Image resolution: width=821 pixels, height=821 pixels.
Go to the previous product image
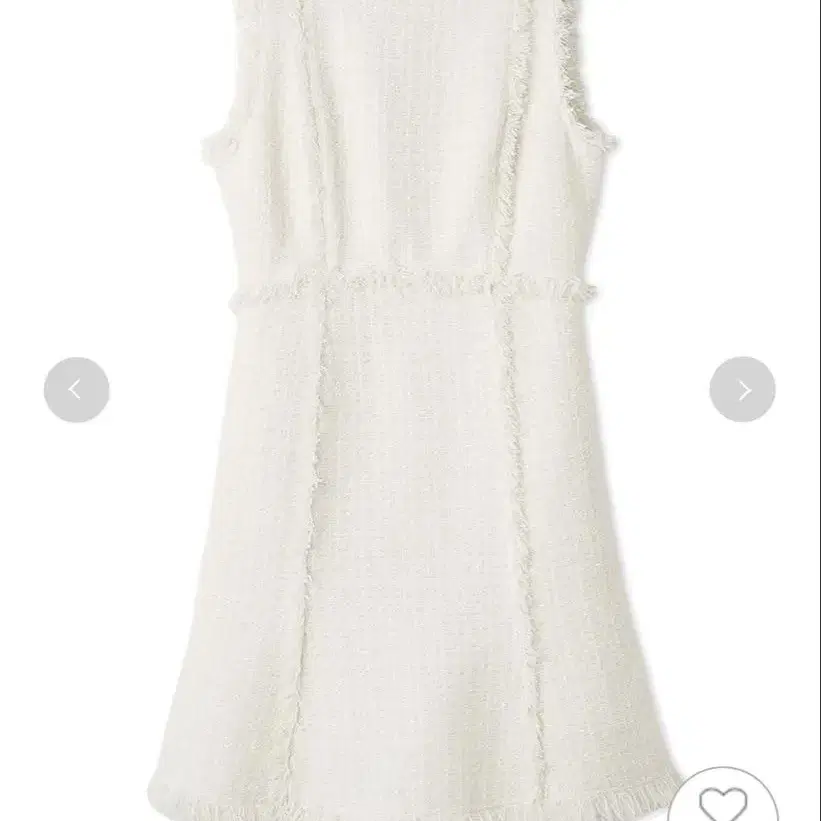[76, 390]
